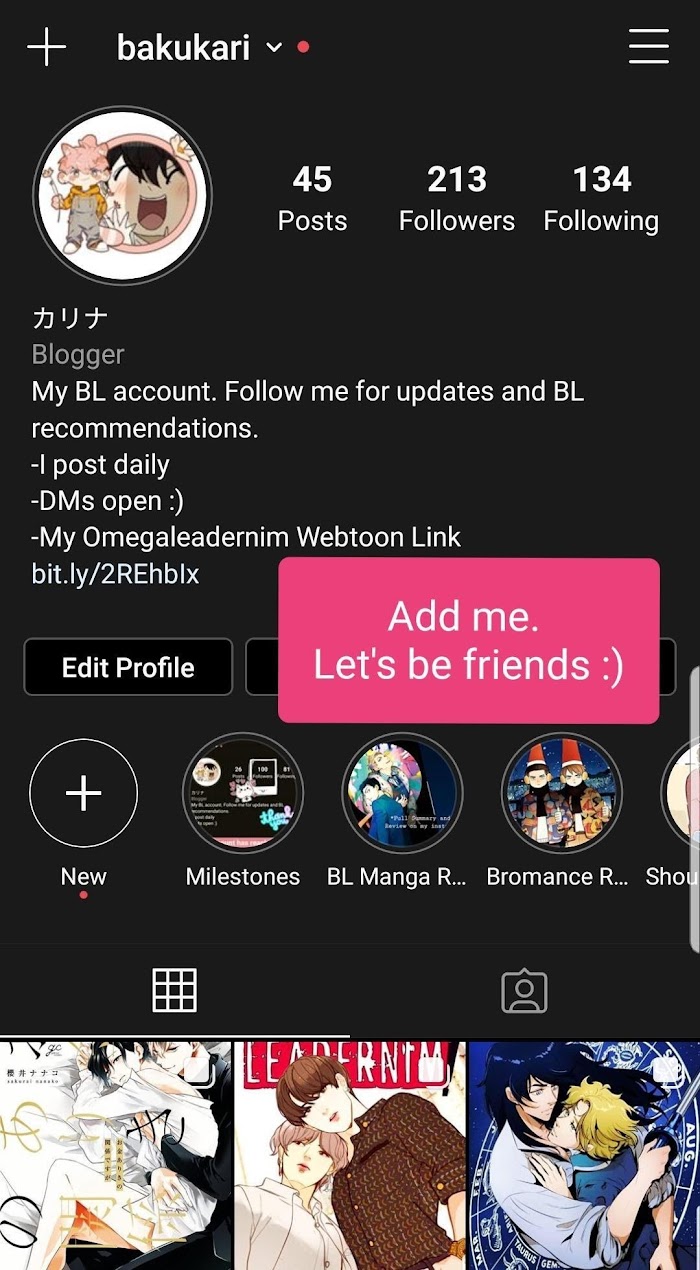Open the Bromance R... highlight
This screenshot has width=700, height=1270.
point(561,794)
